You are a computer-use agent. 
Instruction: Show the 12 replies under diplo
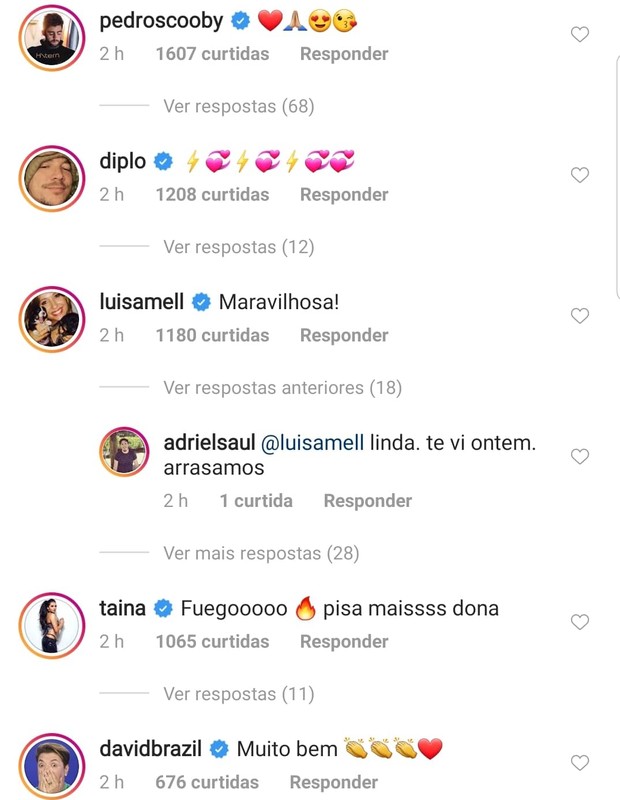tap(238, 247)
